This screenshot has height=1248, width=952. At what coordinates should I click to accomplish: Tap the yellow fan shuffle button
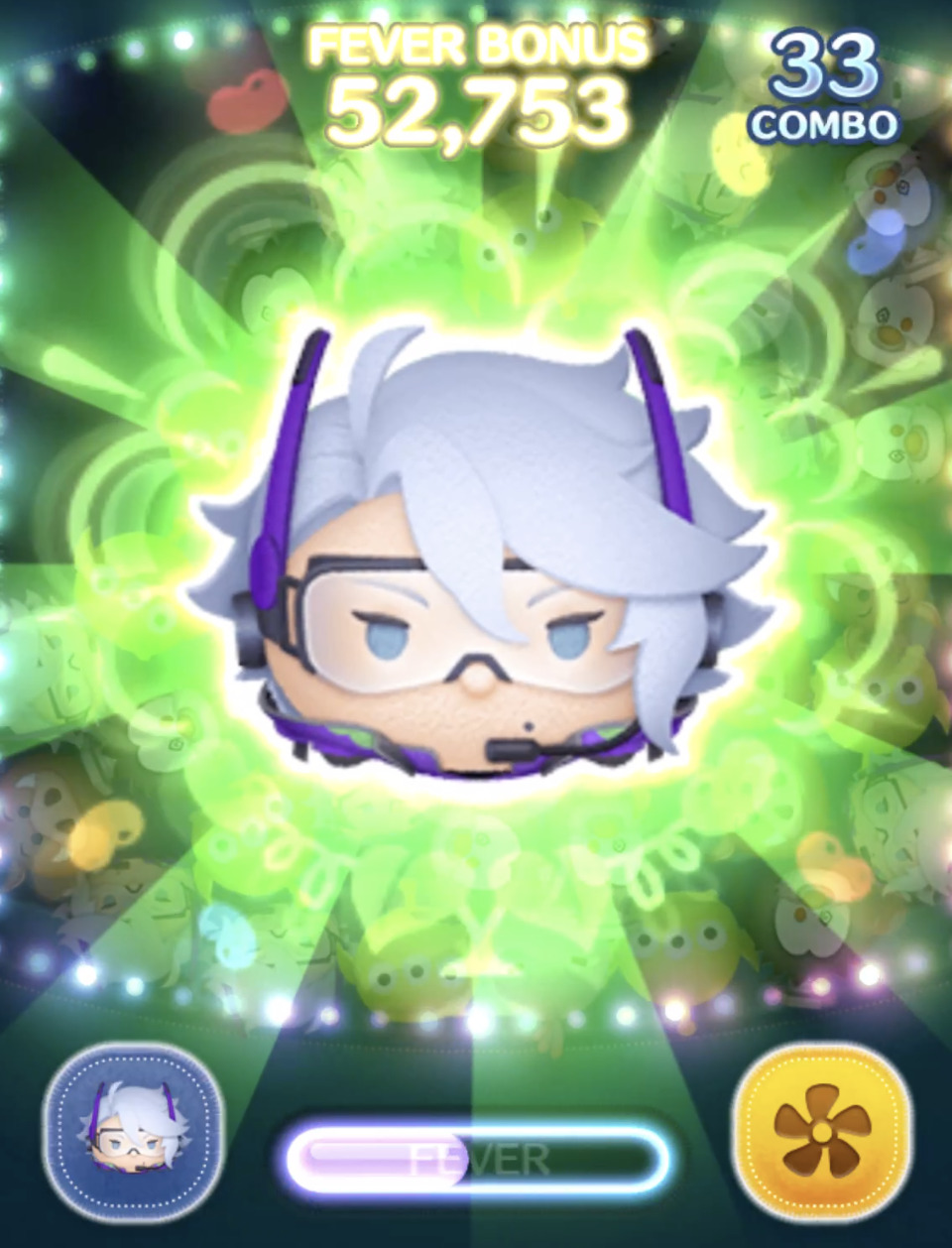(822, 1131)
